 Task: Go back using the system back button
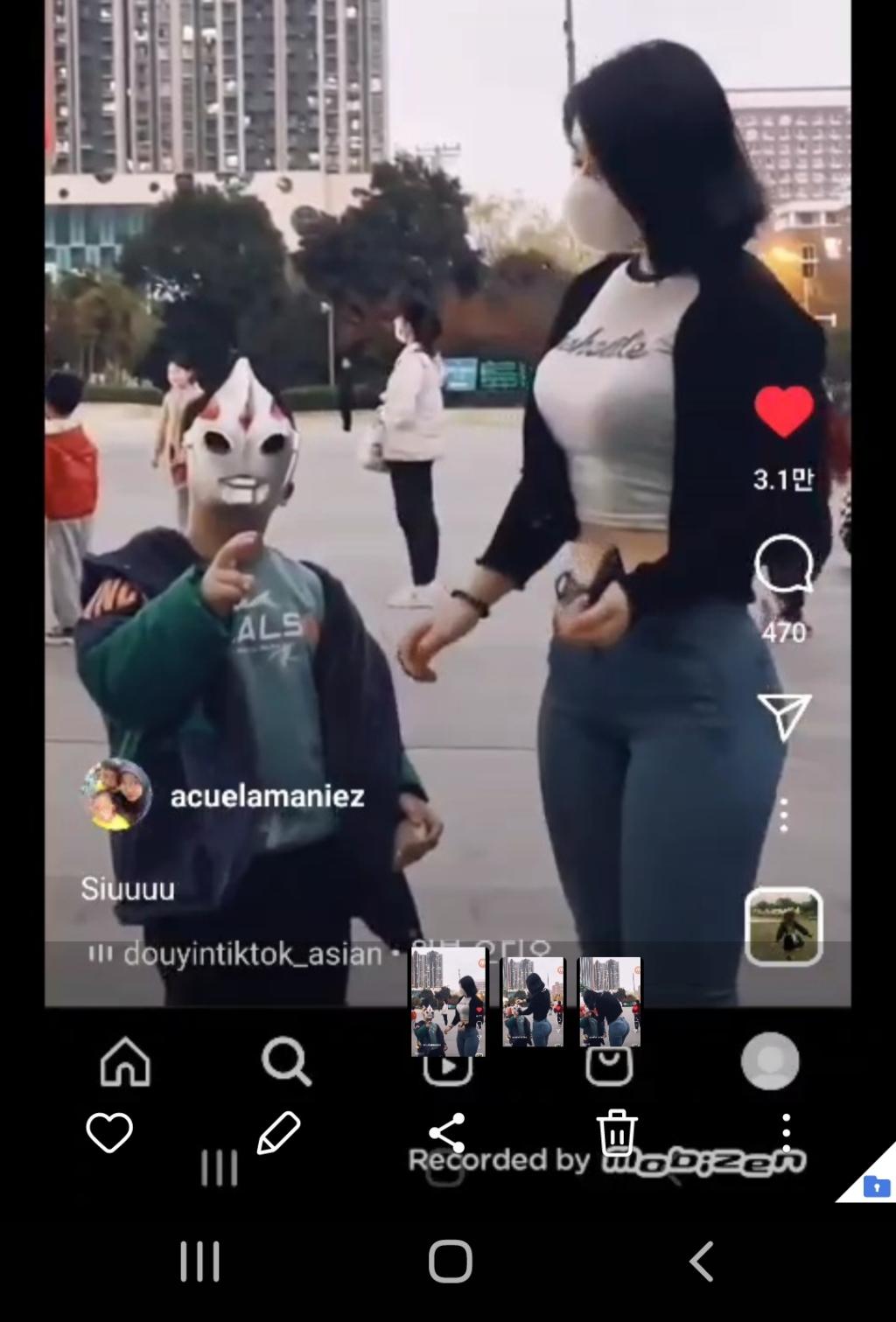701,1262
